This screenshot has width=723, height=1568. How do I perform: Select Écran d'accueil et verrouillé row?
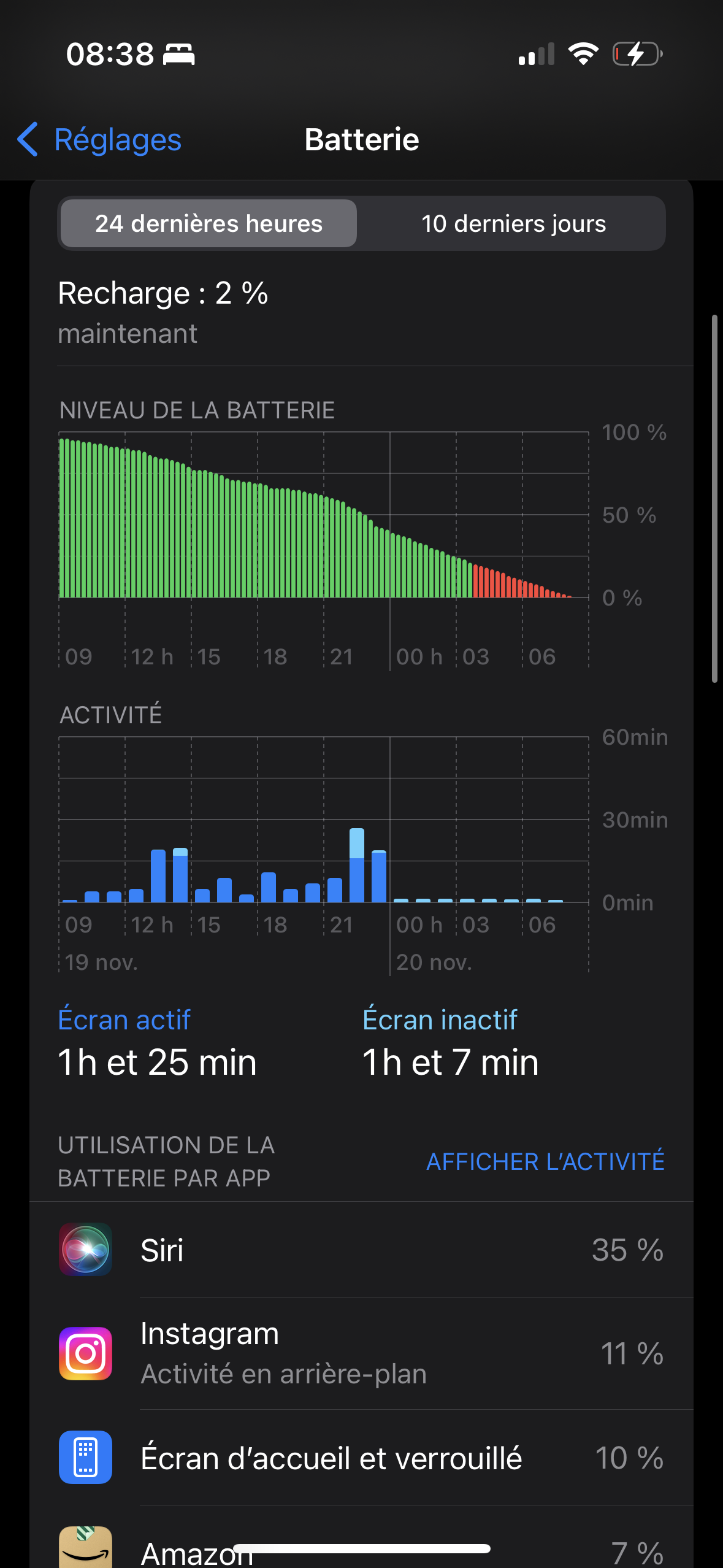point(362,1458)
